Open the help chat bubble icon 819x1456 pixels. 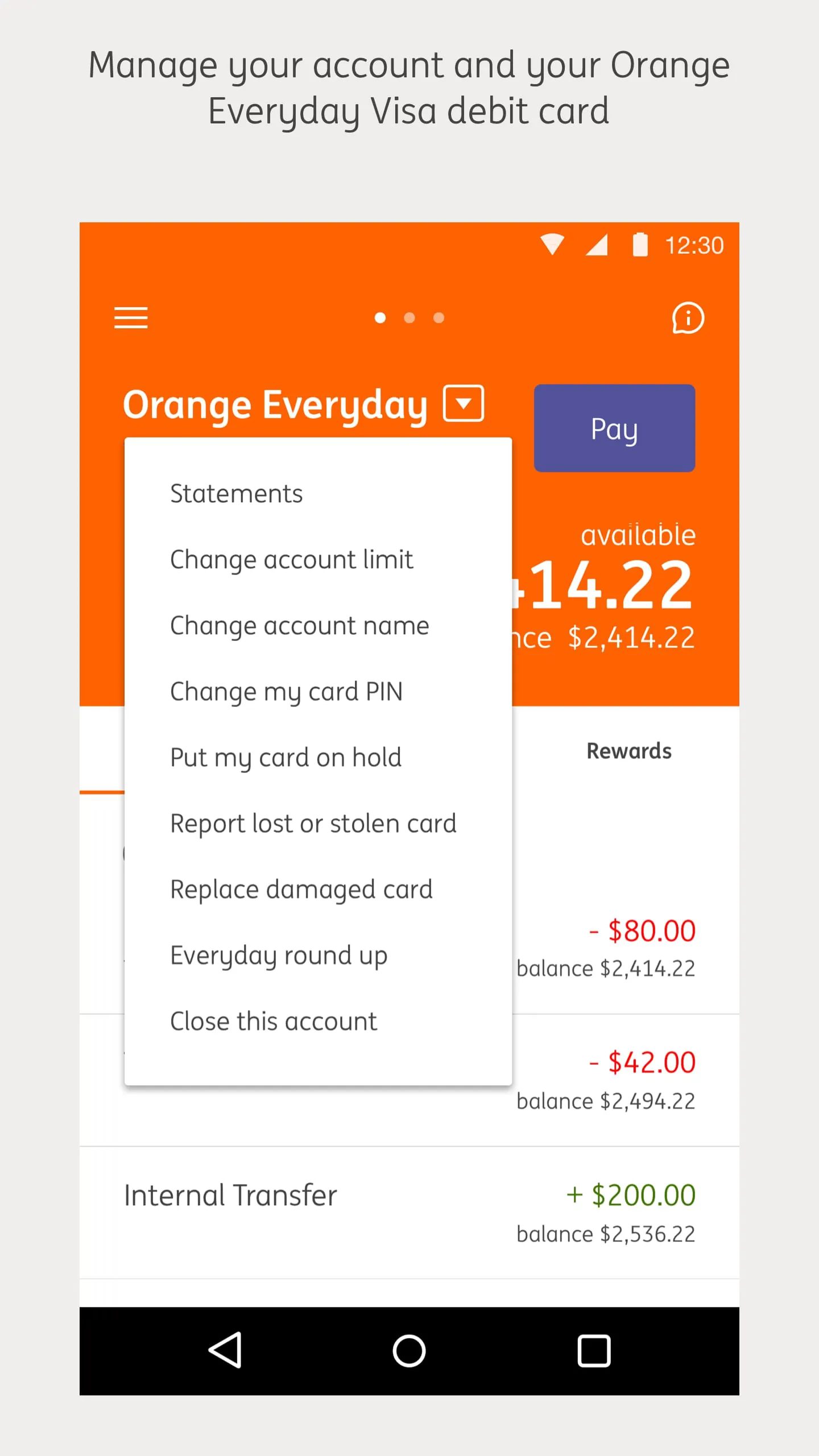point(688,318)
